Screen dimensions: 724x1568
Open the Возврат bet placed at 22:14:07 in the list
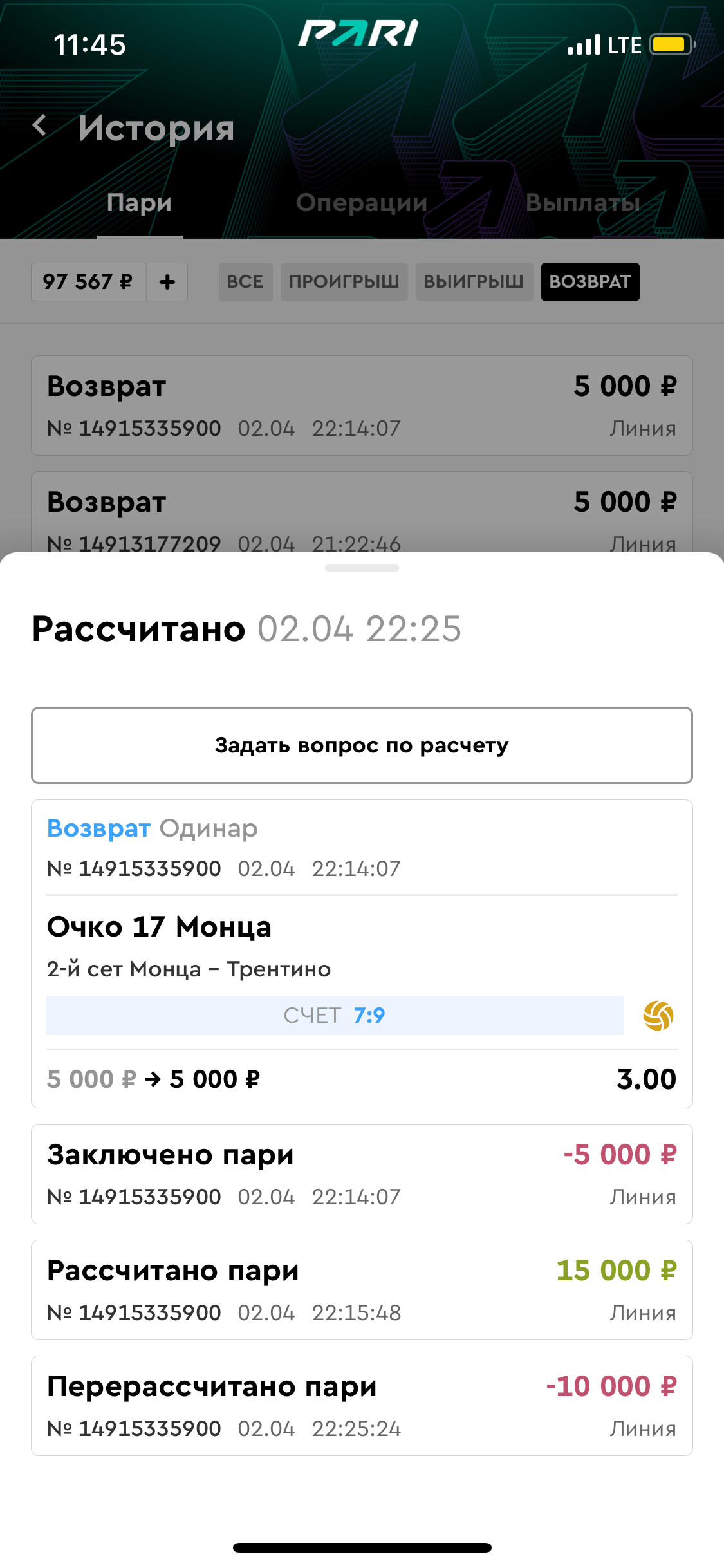click(362, 406)
